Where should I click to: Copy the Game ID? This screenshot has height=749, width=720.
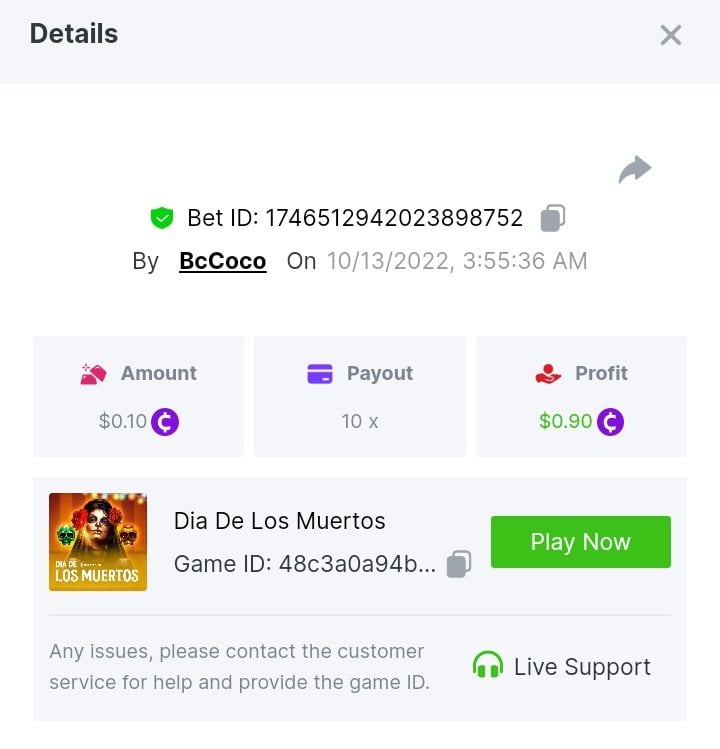coord(458,564)
